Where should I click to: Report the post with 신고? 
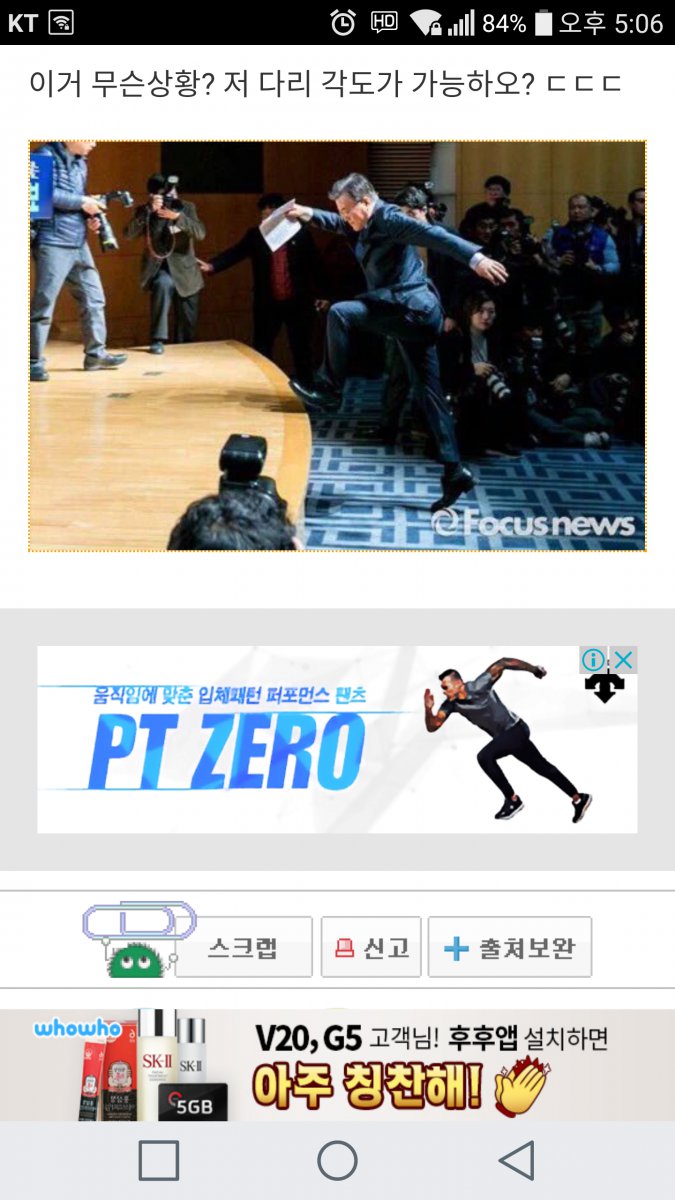tap(371, 947)
